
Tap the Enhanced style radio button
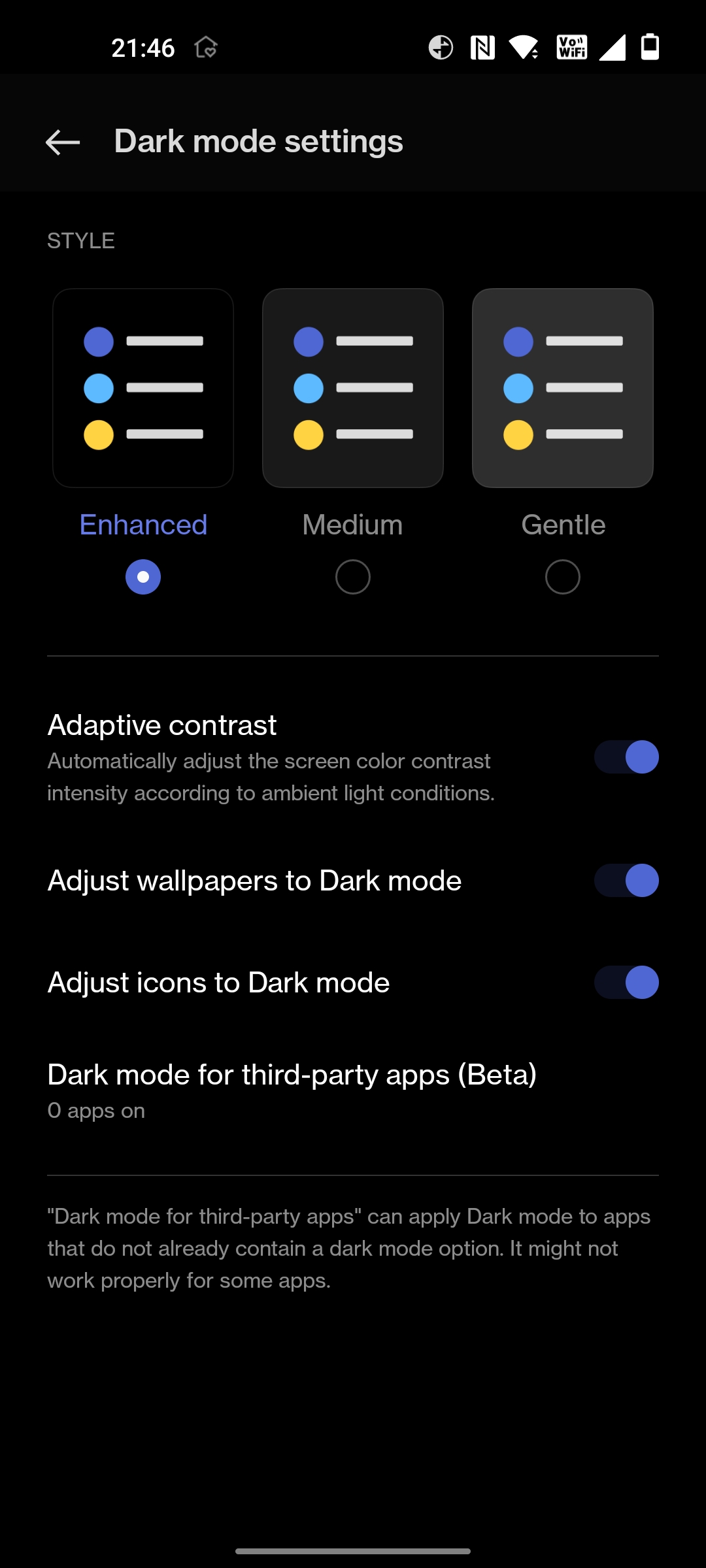pyautogui.click(x=143, y=577)
